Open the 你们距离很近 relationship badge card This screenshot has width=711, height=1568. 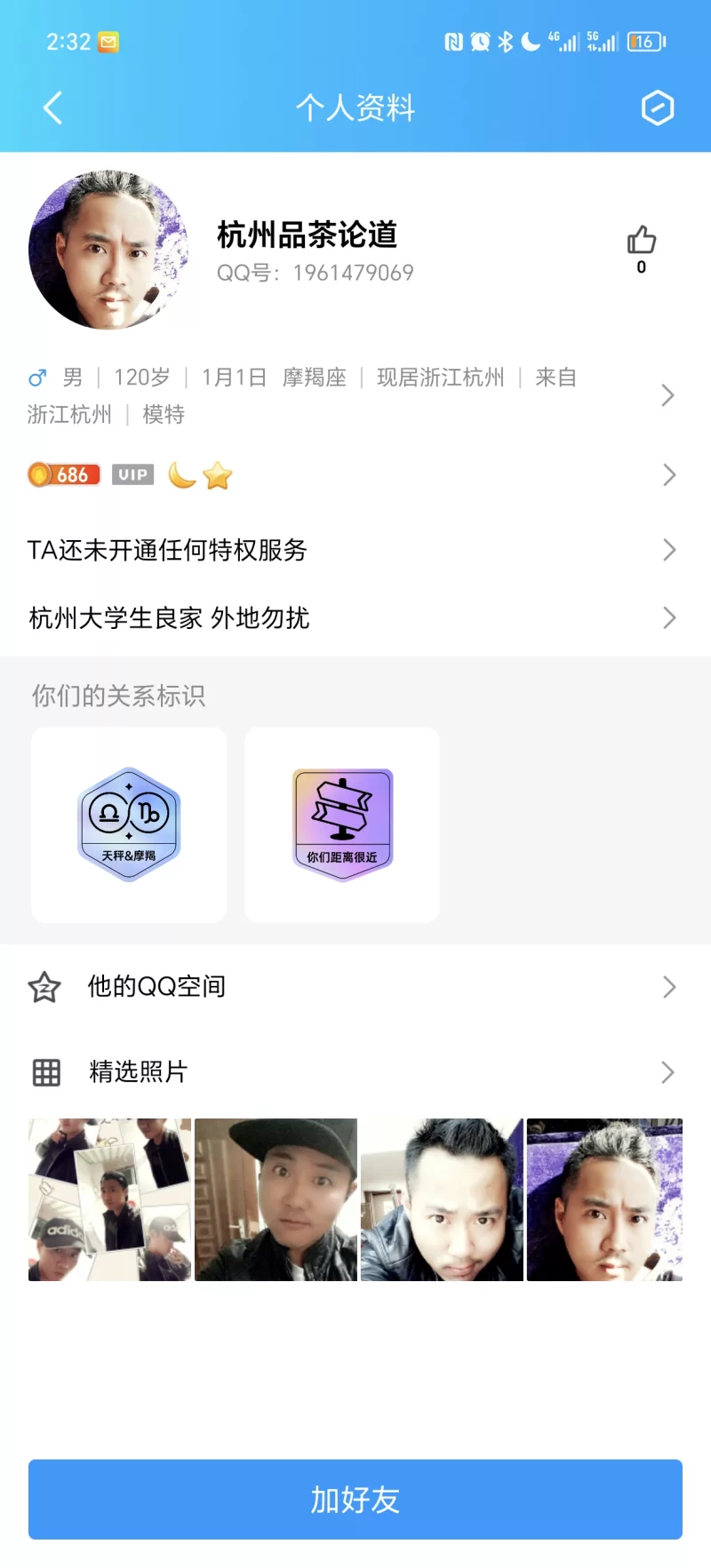tap(342, 824)
